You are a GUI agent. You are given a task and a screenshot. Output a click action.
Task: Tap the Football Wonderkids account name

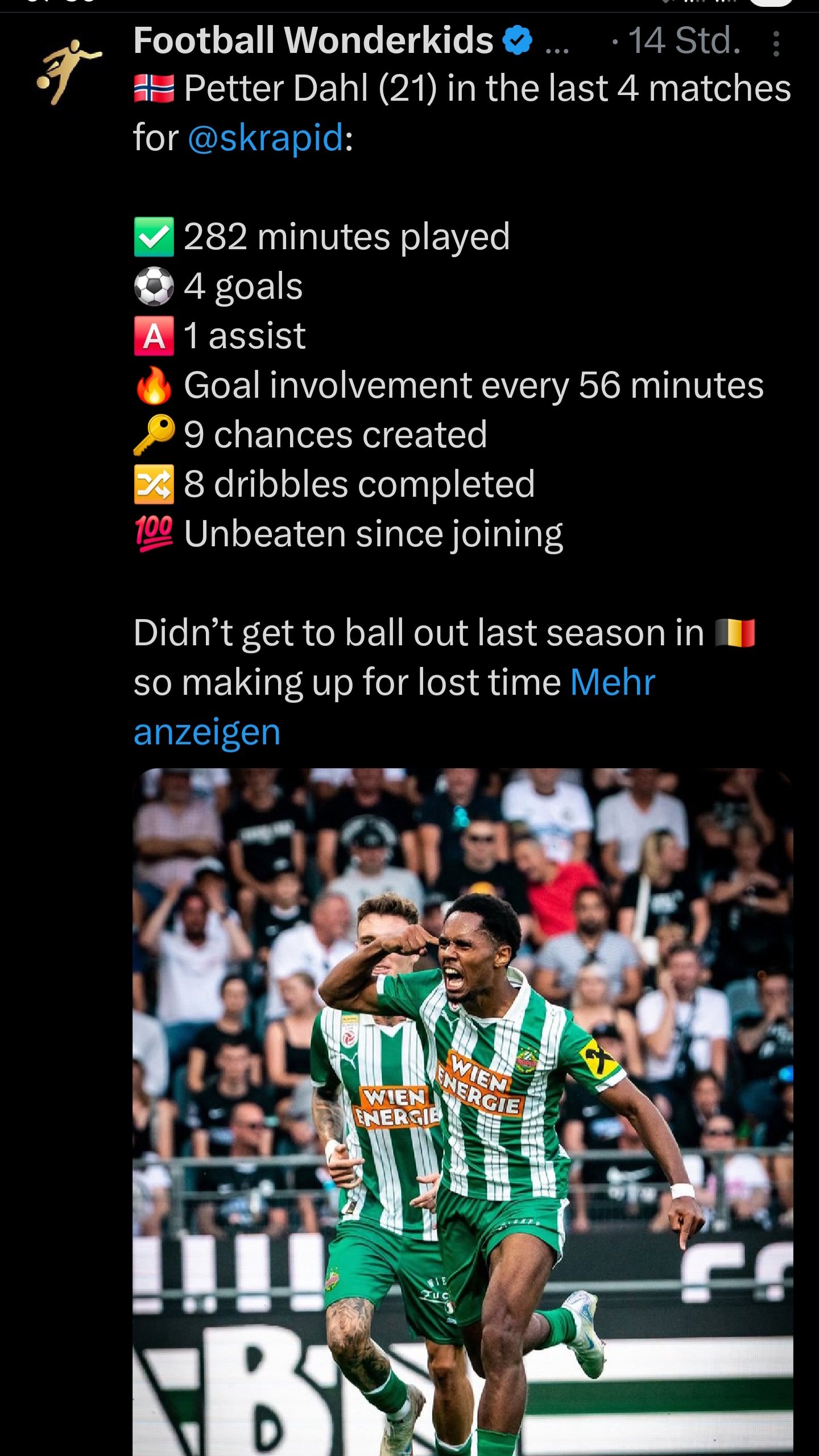(313, 40)
